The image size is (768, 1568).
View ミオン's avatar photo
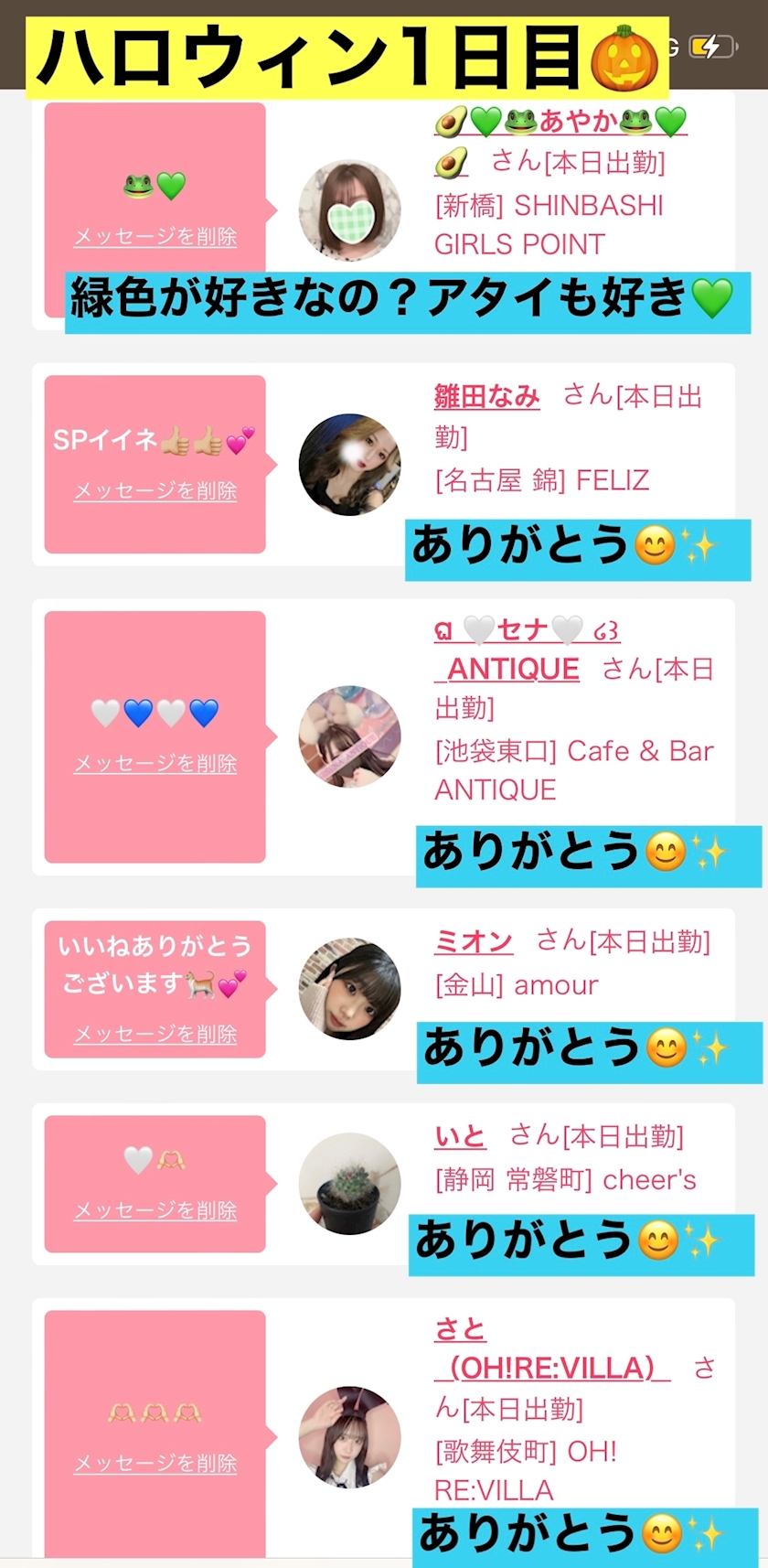point(349,989)
